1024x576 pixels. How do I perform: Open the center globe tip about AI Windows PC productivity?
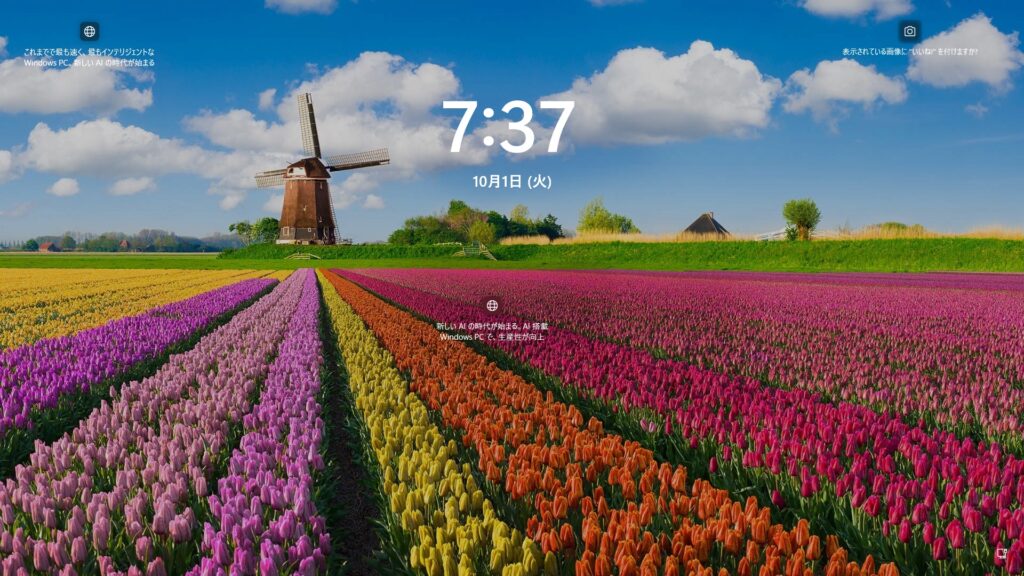click(x=492, y=306)
